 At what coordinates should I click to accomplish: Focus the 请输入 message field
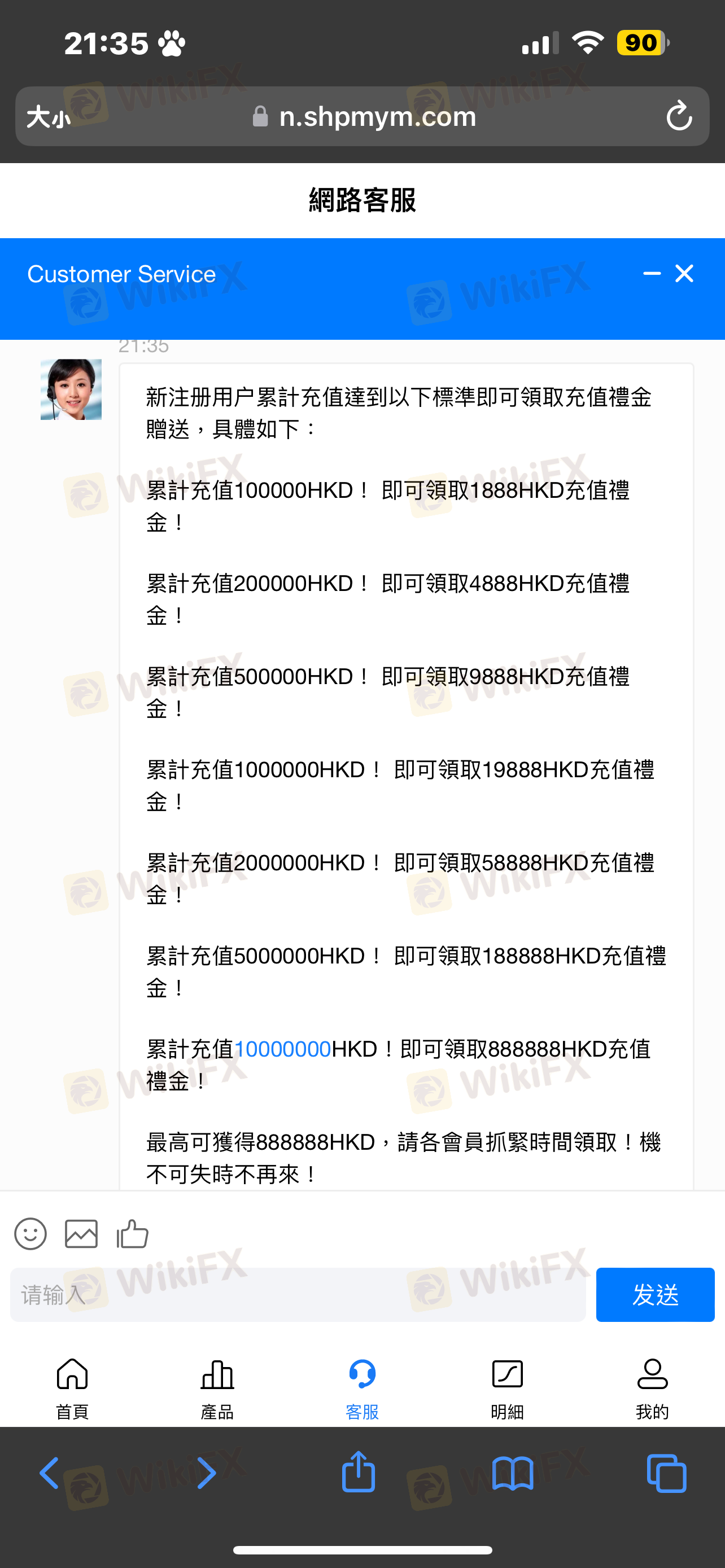click(x=298, y=1295)
